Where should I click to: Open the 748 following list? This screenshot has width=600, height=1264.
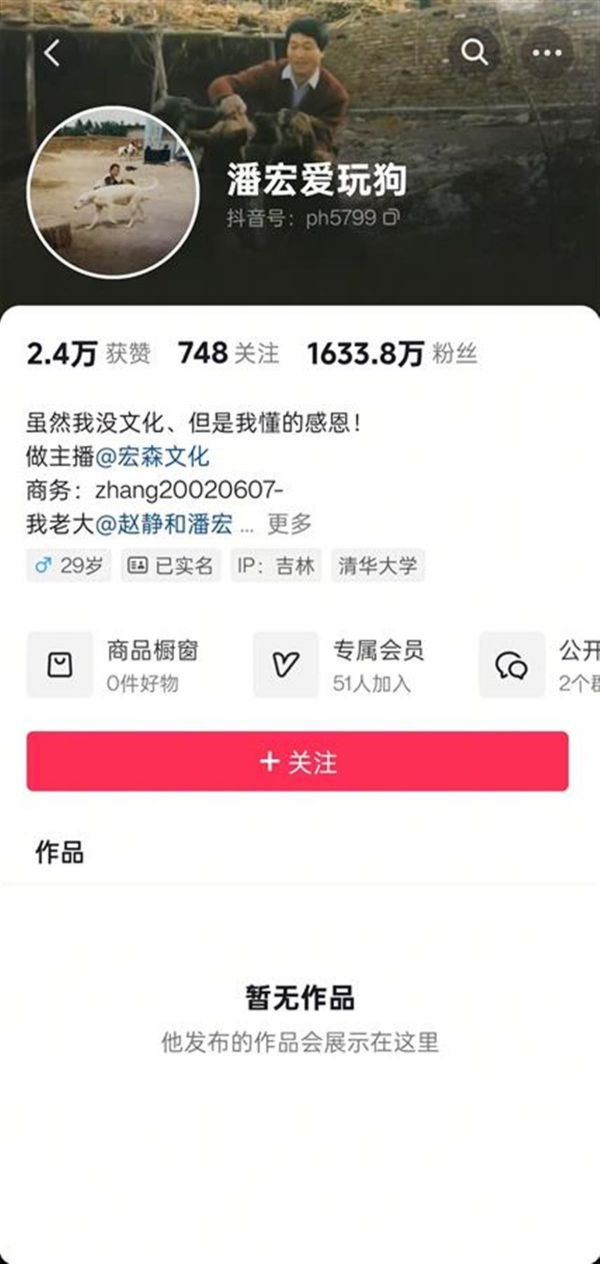tap(228, 353)
